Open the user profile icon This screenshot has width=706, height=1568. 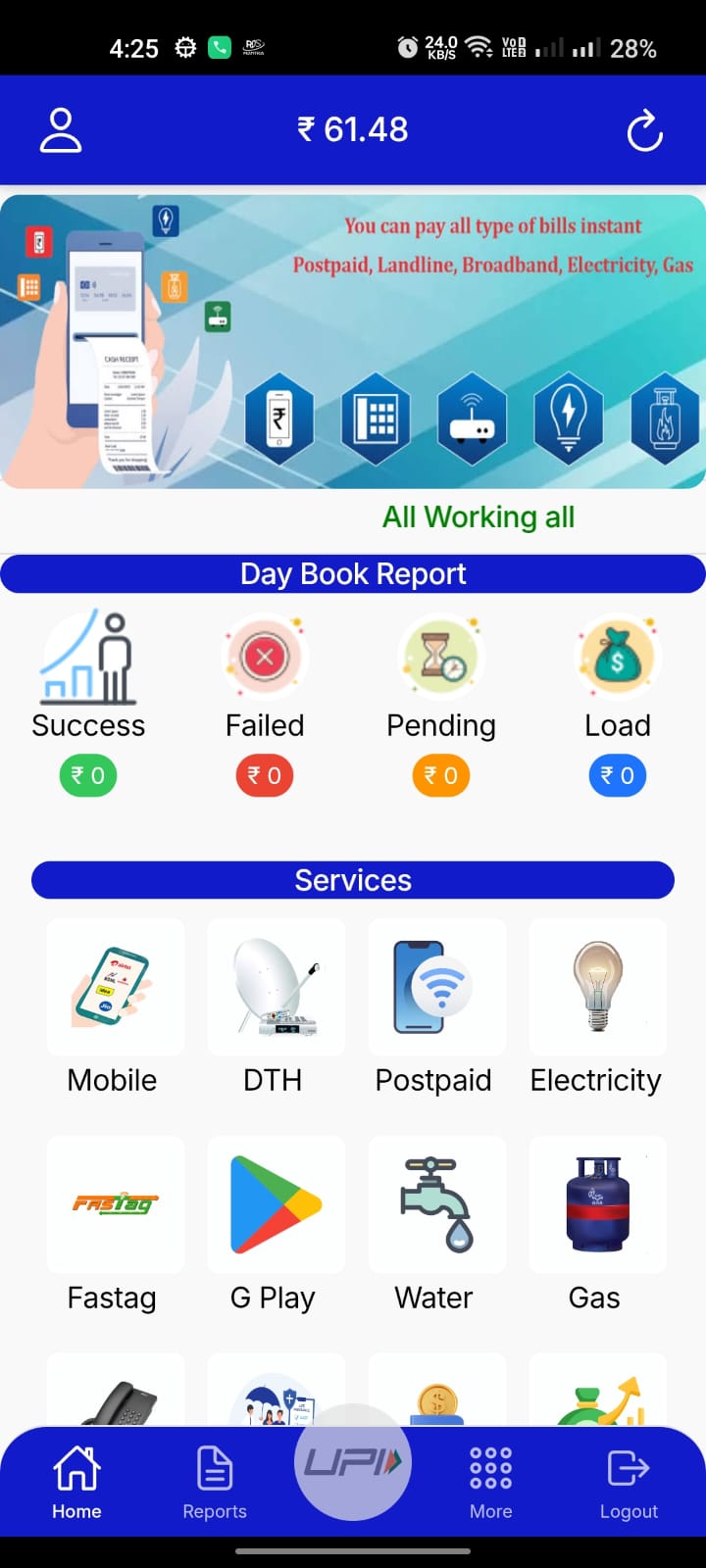61,130
